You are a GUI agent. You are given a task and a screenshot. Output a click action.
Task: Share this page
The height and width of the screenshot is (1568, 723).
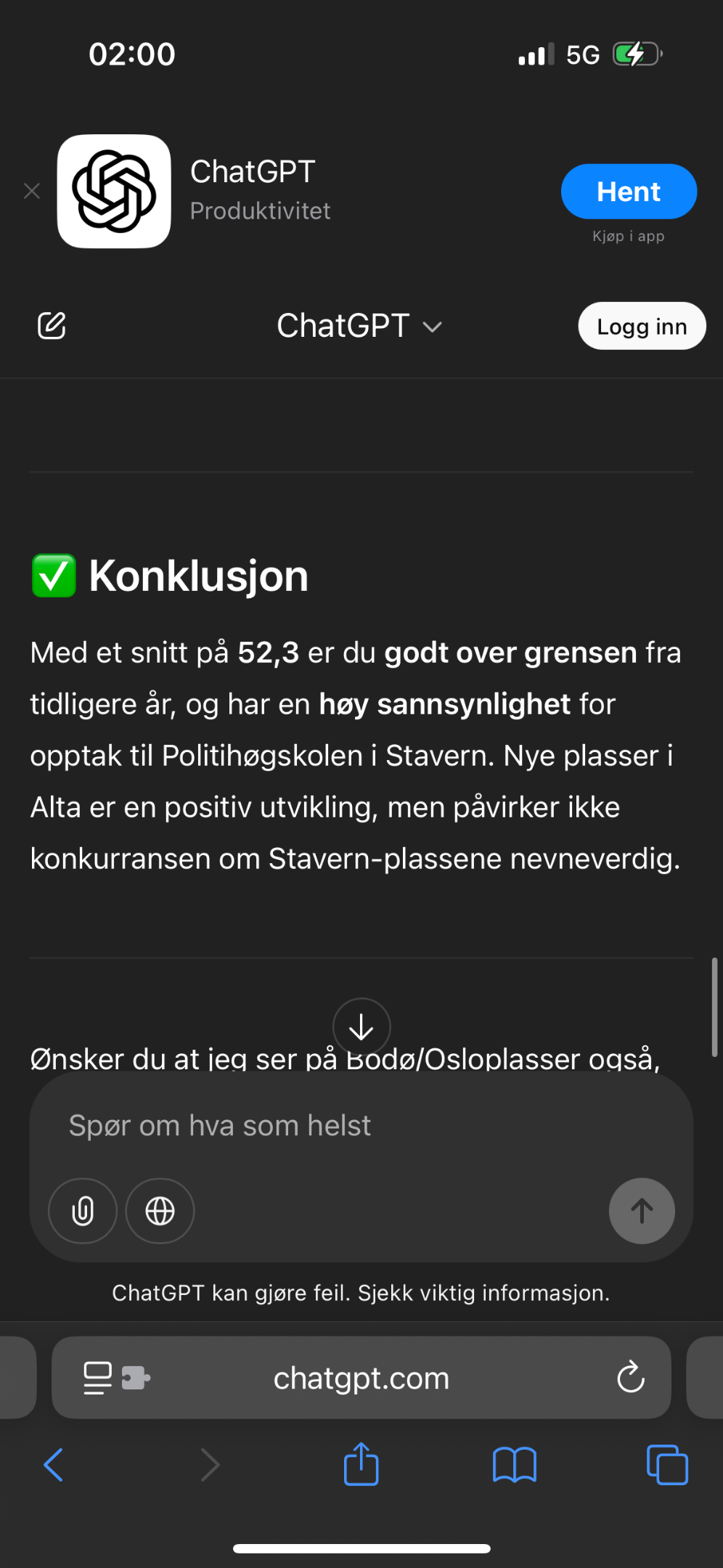(x=361, y=1463)
